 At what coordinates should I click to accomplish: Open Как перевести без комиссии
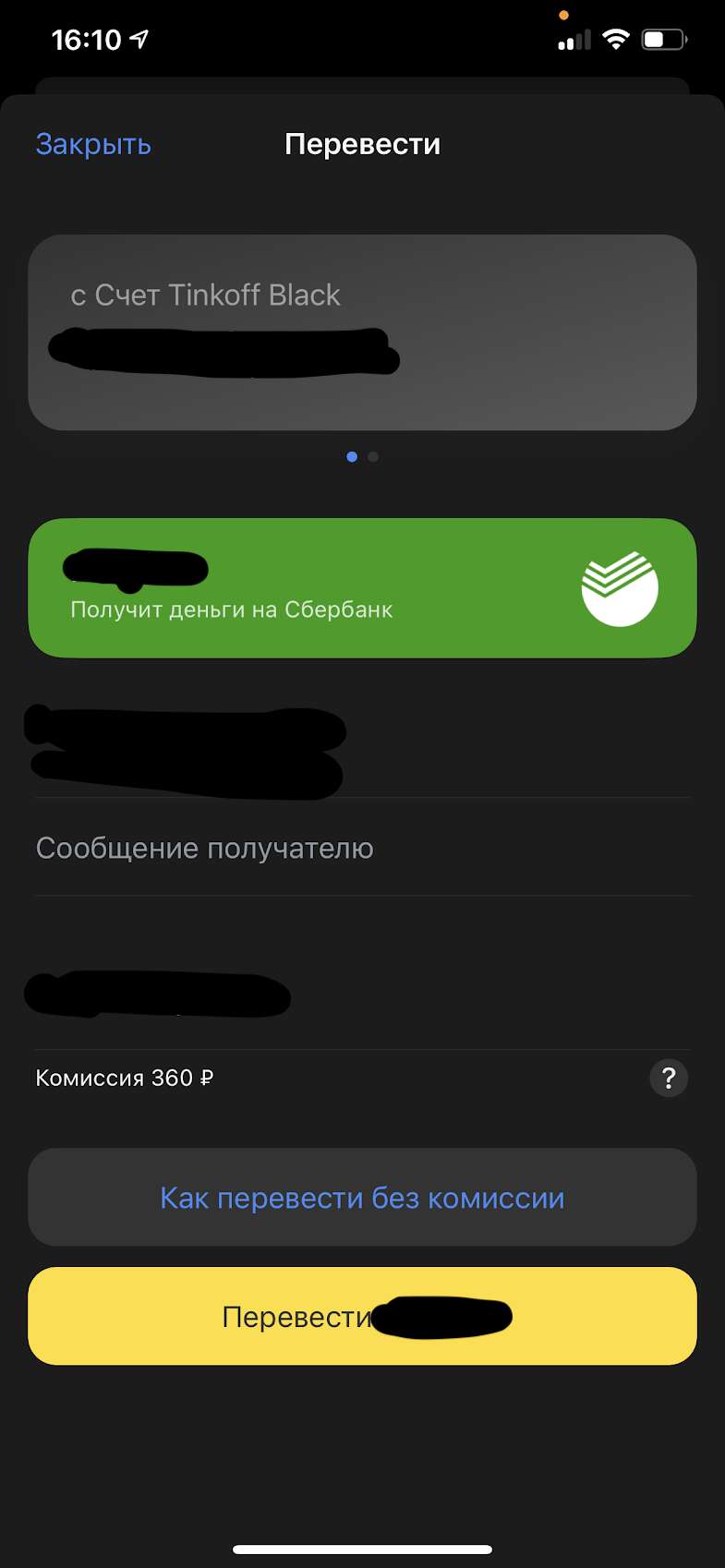tap(362, 1198)
